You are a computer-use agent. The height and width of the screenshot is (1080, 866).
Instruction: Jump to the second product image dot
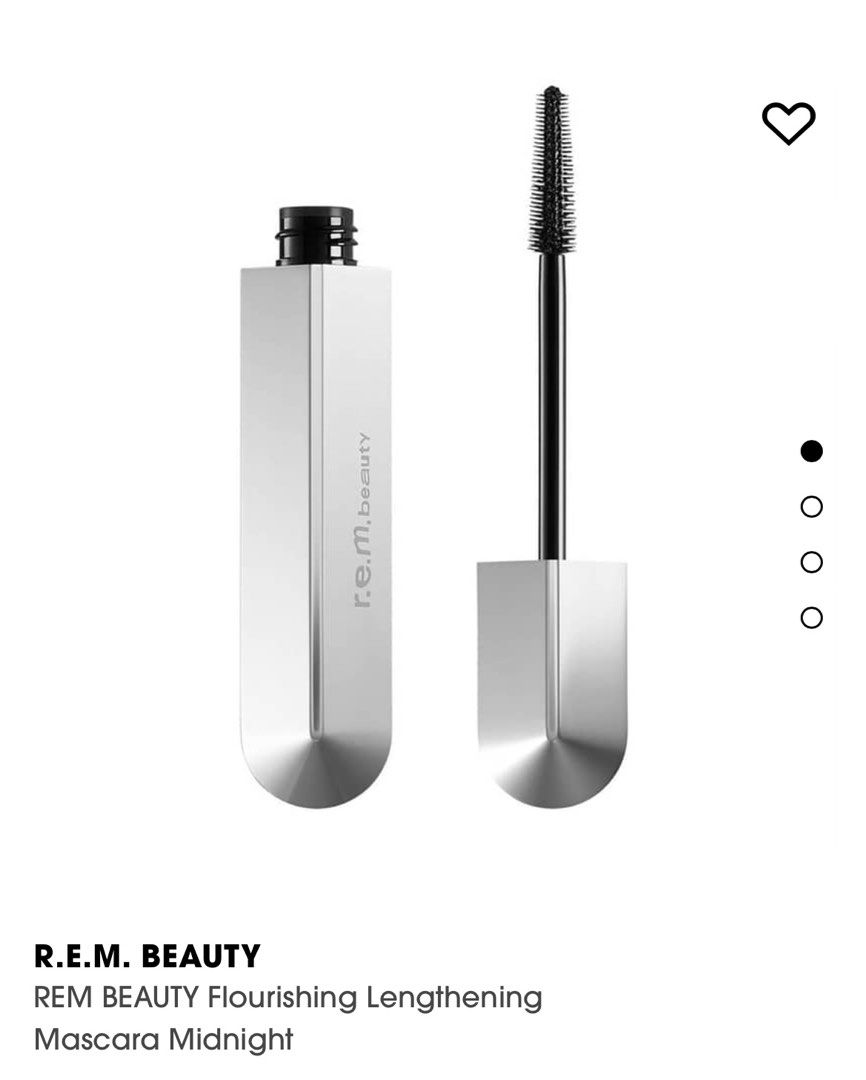[x=810, y=507]
